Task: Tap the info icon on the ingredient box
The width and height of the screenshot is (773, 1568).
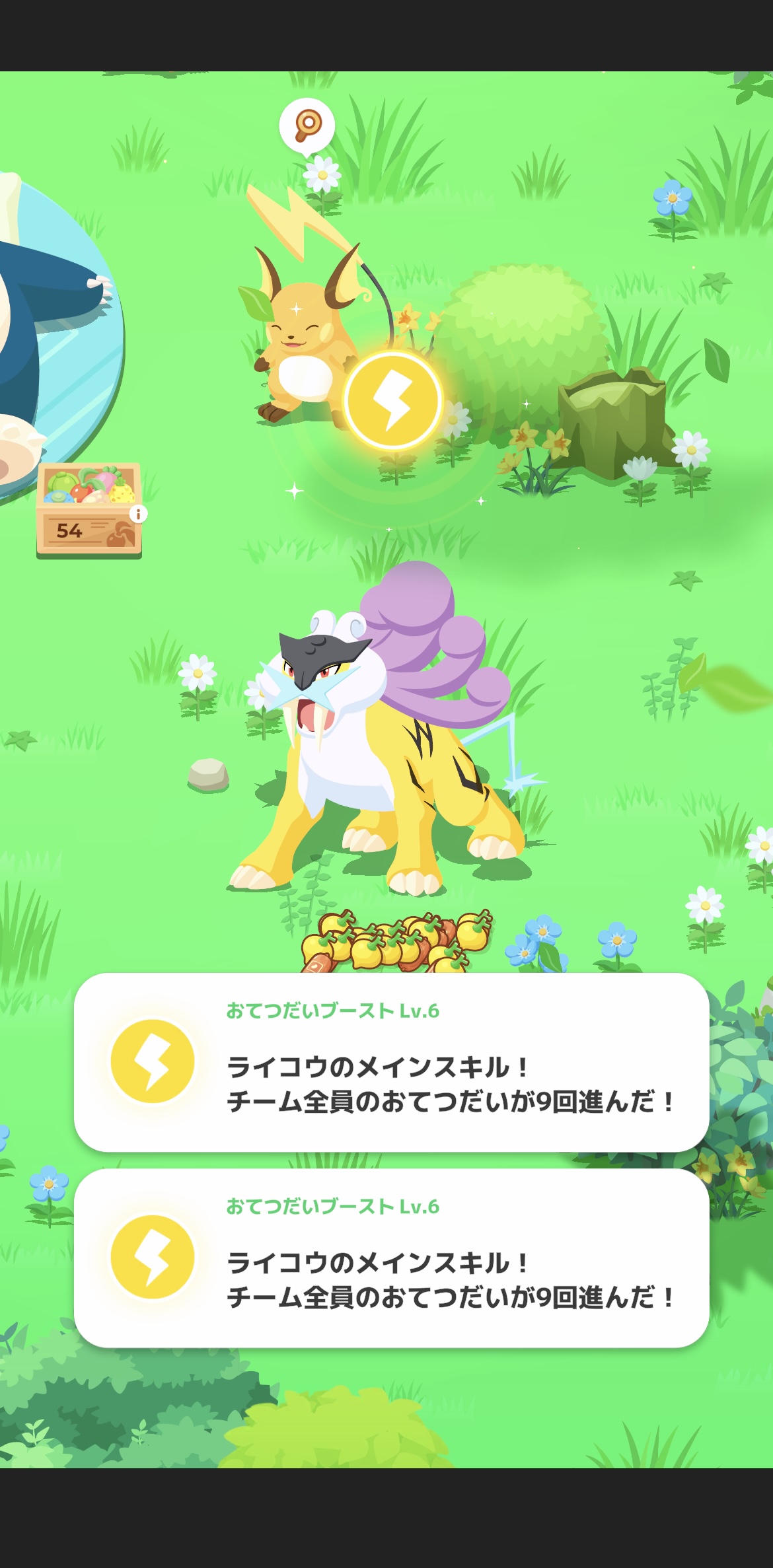Action: 138,514
